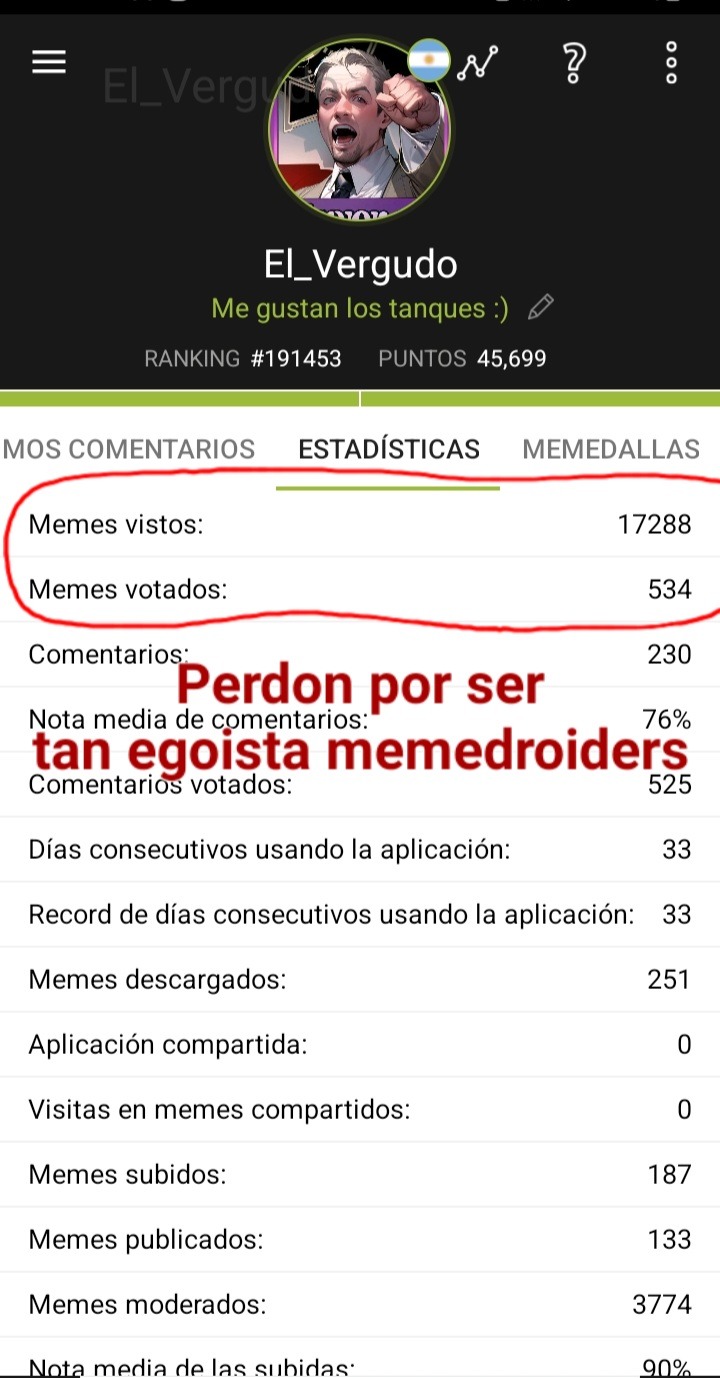Switch to the ESTADÍSTICAS tab
The width and height of the screenshot is (720, 1378).
pos(389,449)
